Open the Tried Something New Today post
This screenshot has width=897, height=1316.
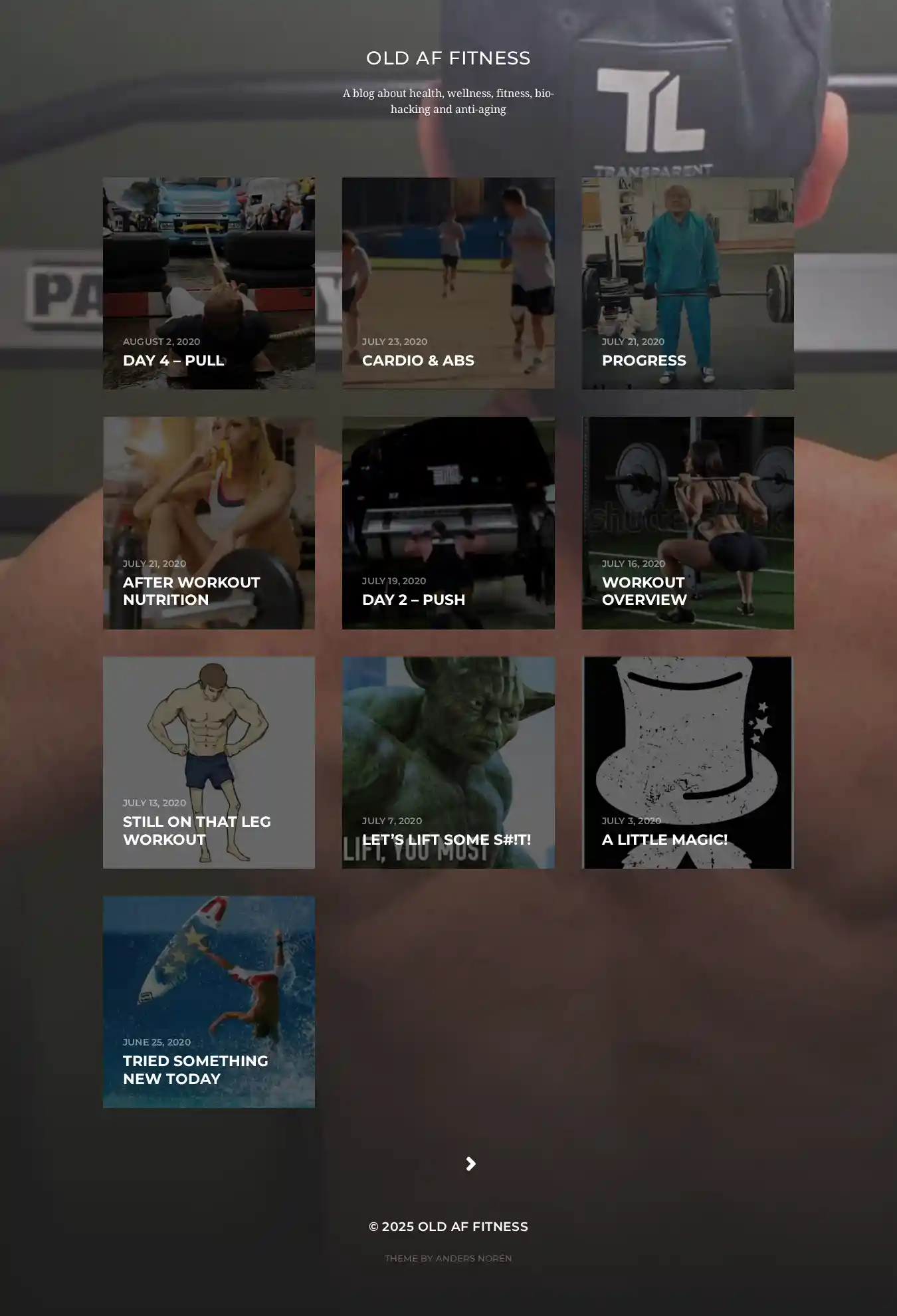(x=195, y=1069)
